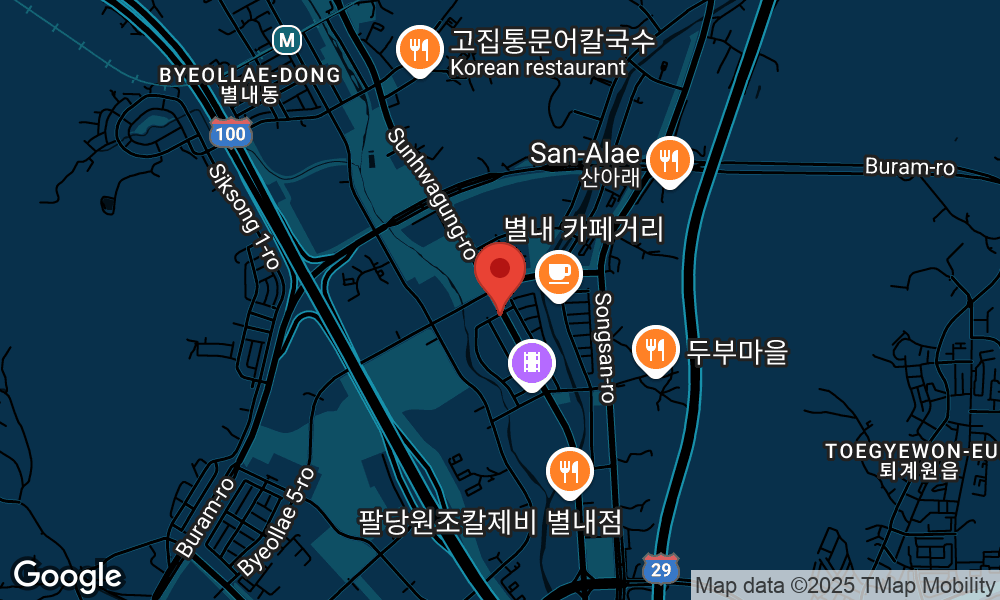Select the San-Alae restaurant marker

tap(670, 159)
